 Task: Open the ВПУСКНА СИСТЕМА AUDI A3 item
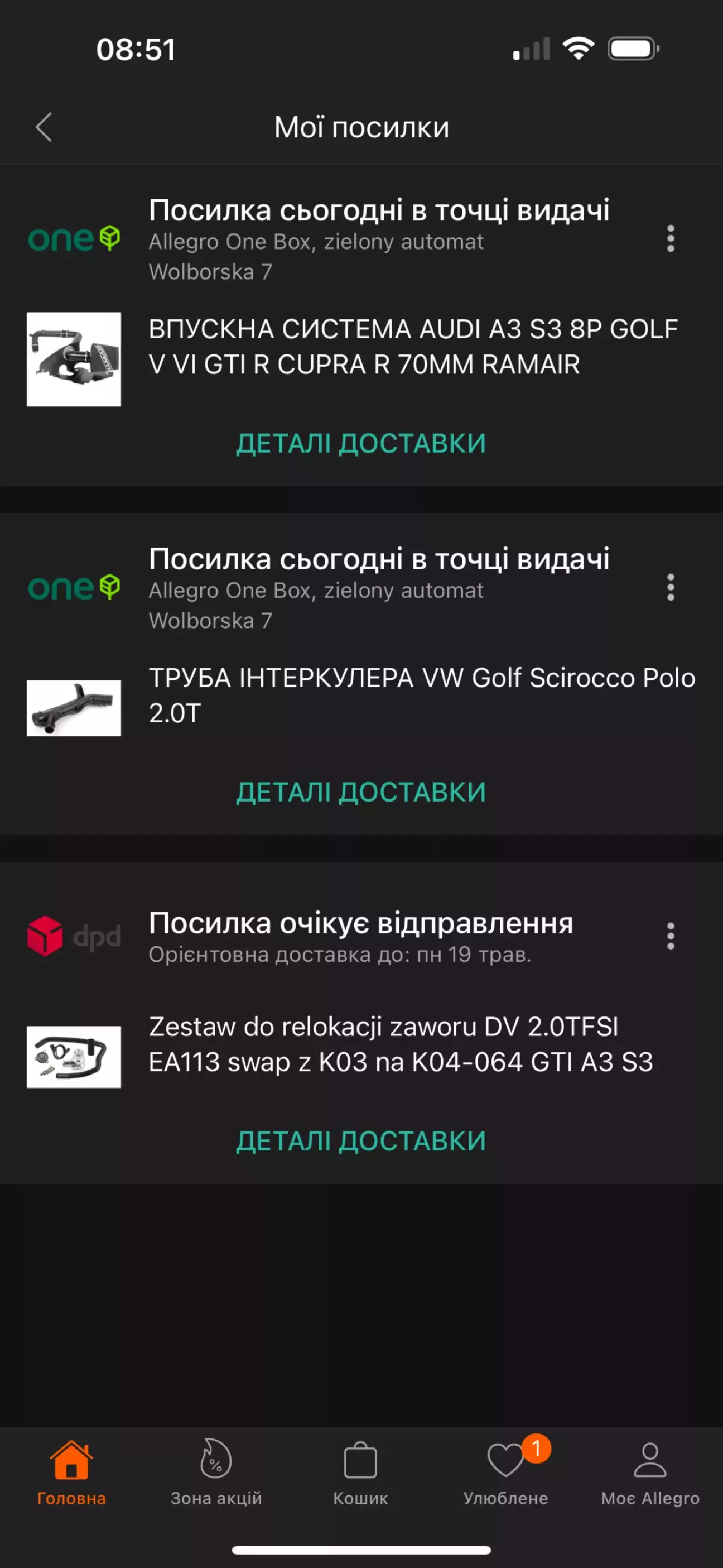(x=413, y=347)
